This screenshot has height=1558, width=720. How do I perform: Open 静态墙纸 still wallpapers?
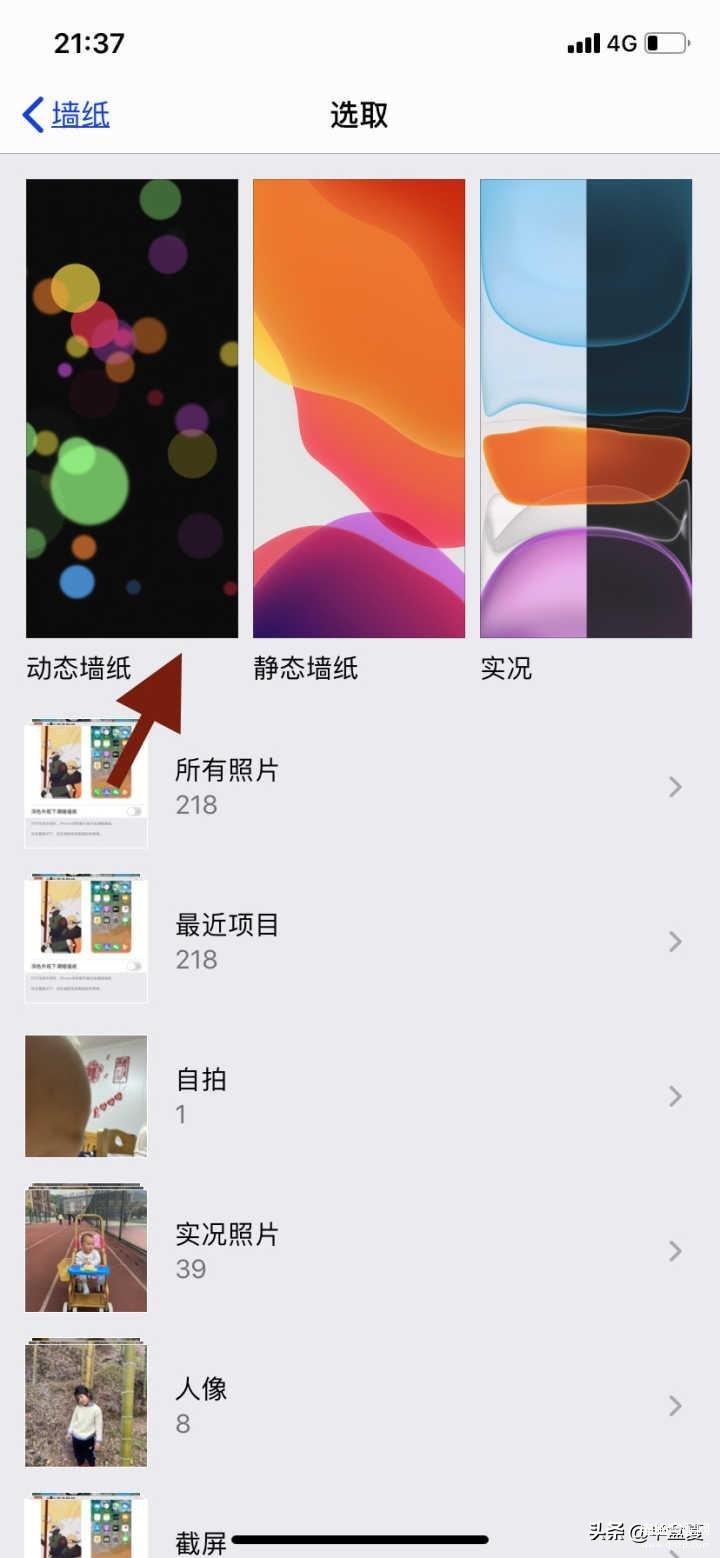(358, 408)
